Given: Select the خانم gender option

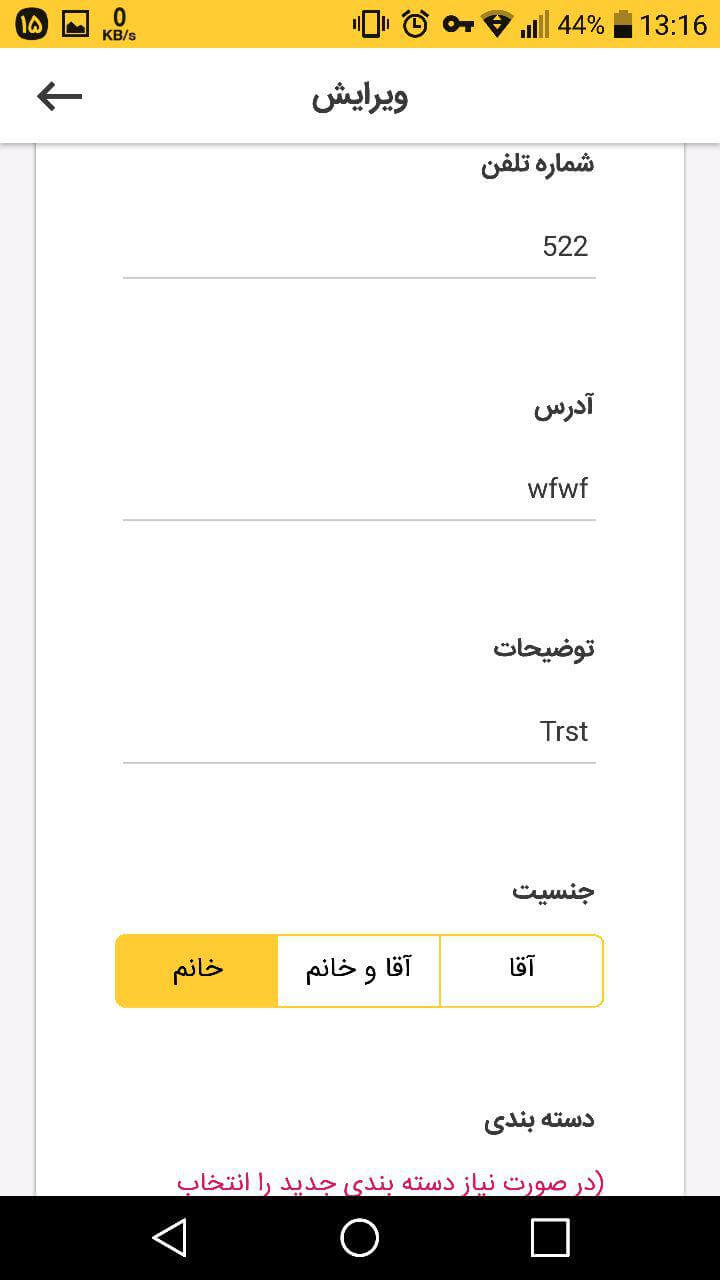Looking at the screenshot, I should pyautogui.click(x=197, y=971).
